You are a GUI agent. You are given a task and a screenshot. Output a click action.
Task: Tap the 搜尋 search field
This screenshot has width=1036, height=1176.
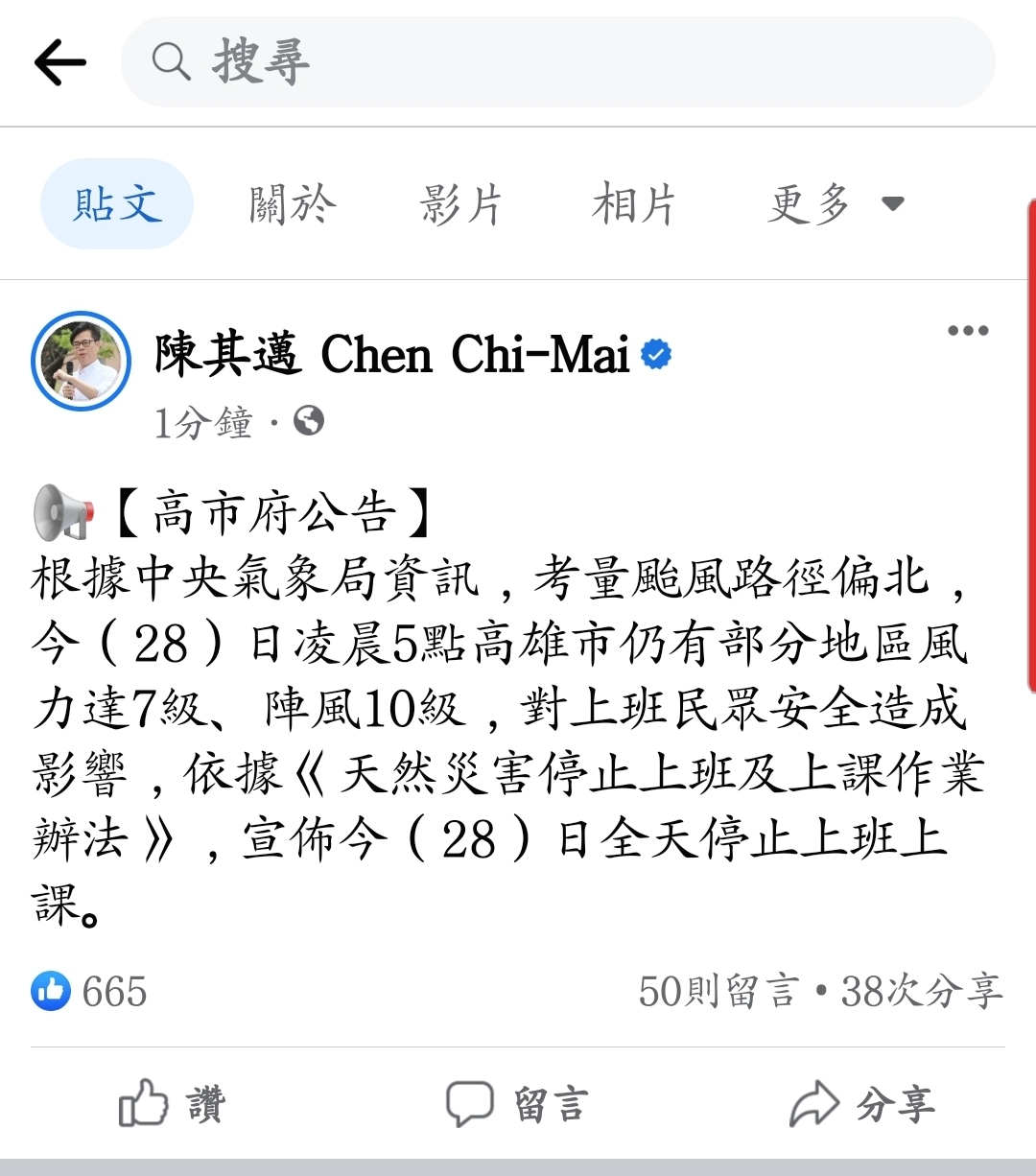(x=556, y=62)
